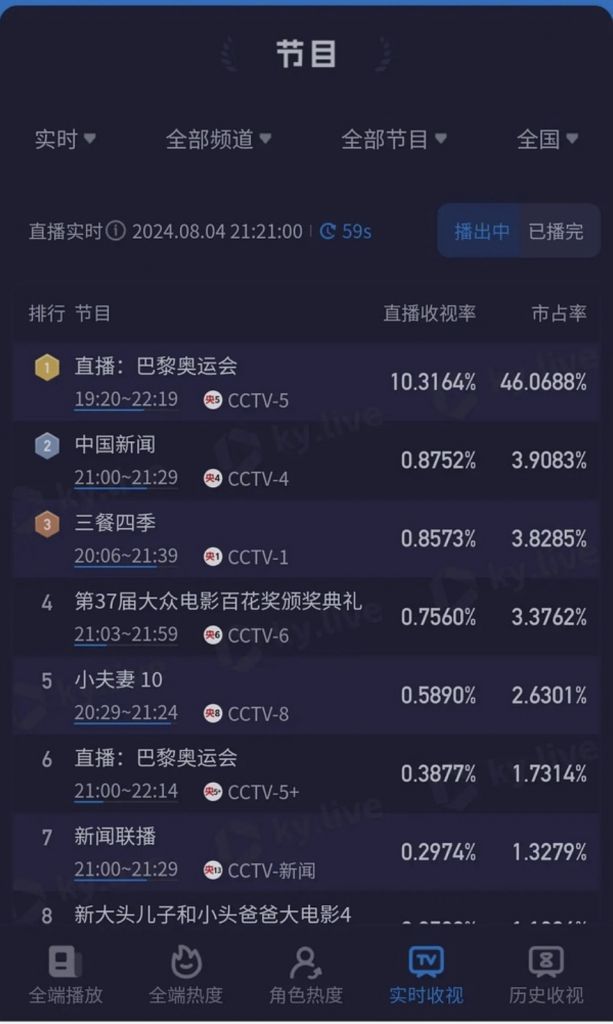Go to the 全端热度 tab
Screen dimensions: 613x1024
[185, 974]
